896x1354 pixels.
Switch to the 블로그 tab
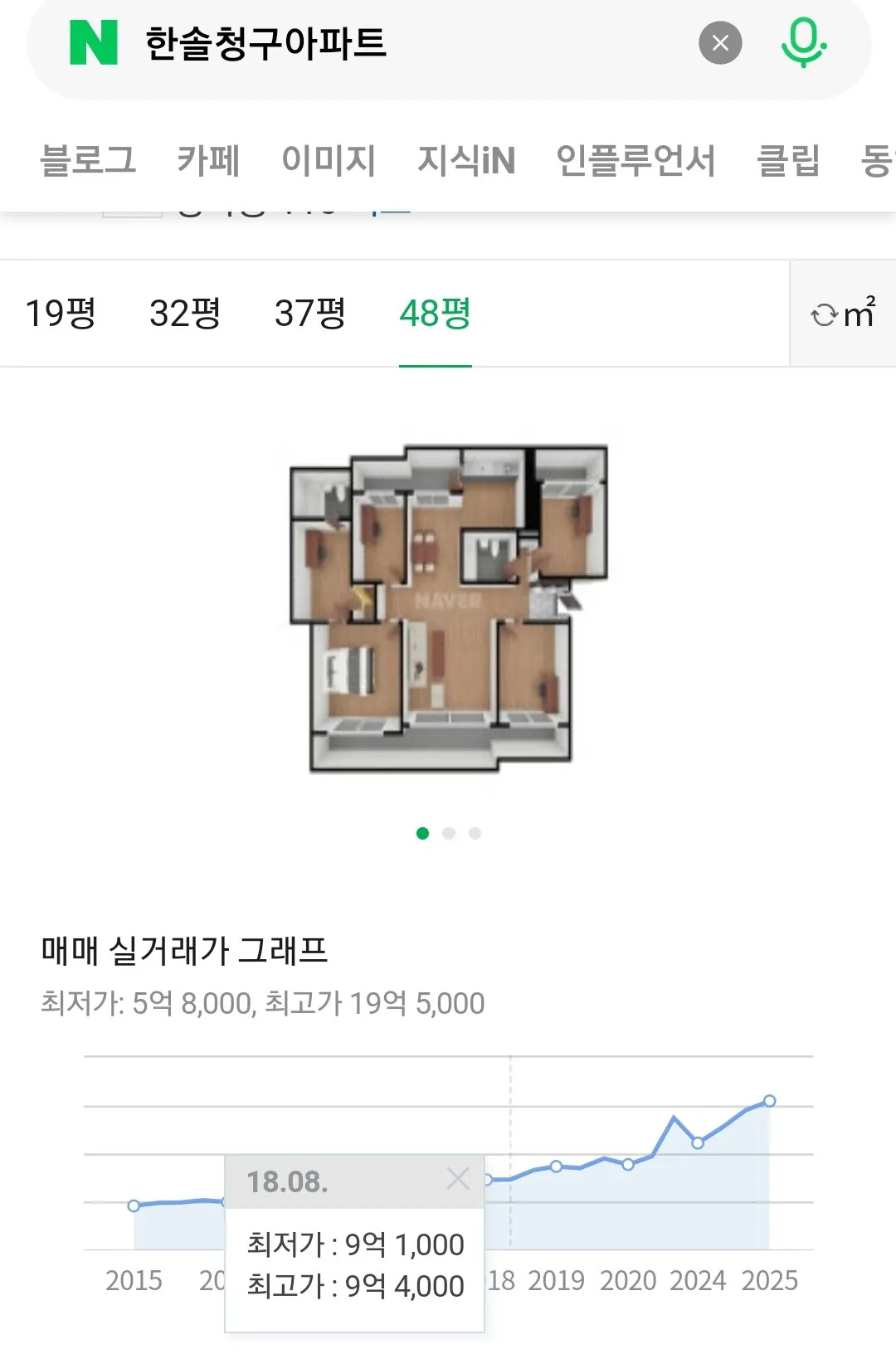(x=88, y=160)
